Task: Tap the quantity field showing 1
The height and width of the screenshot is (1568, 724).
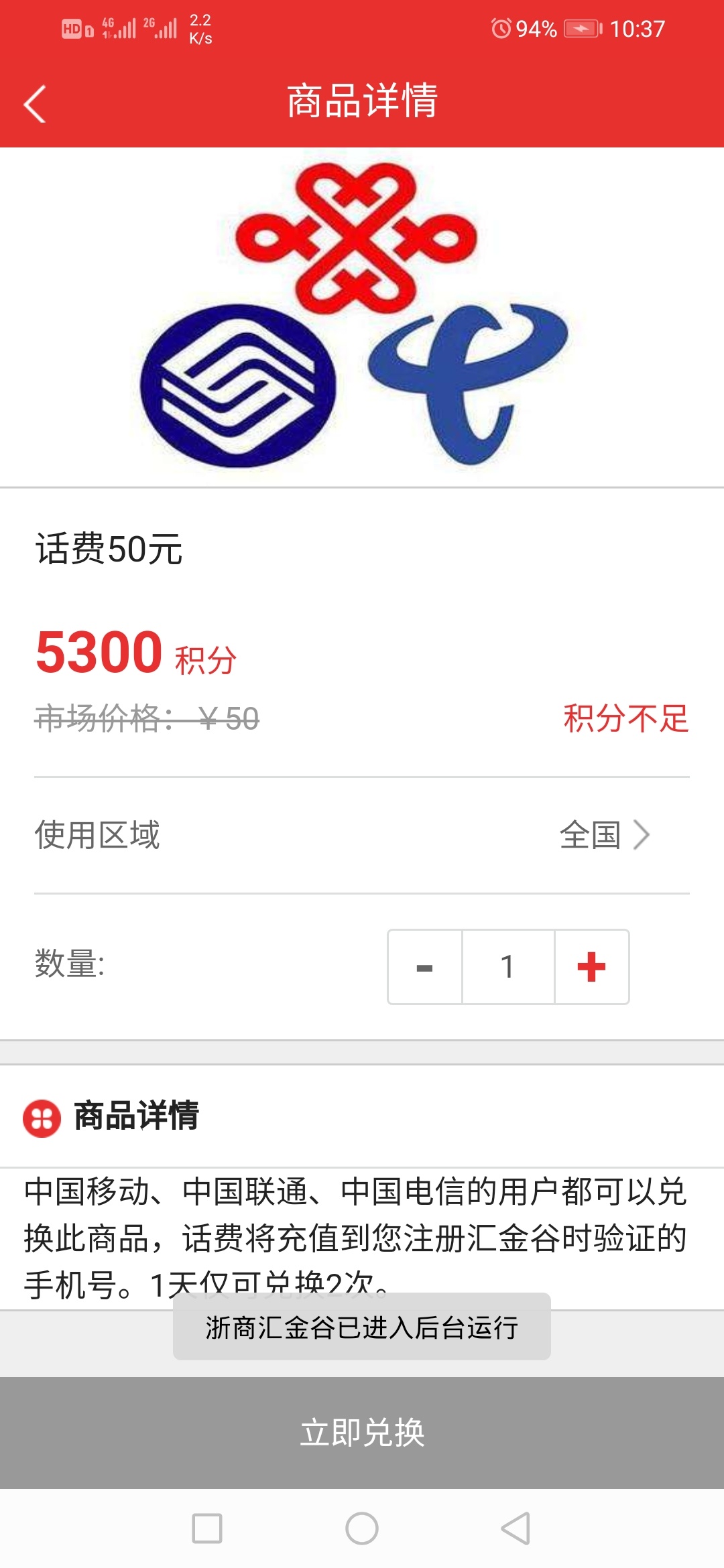Action: pyautogui.click(x=508, y=967)
